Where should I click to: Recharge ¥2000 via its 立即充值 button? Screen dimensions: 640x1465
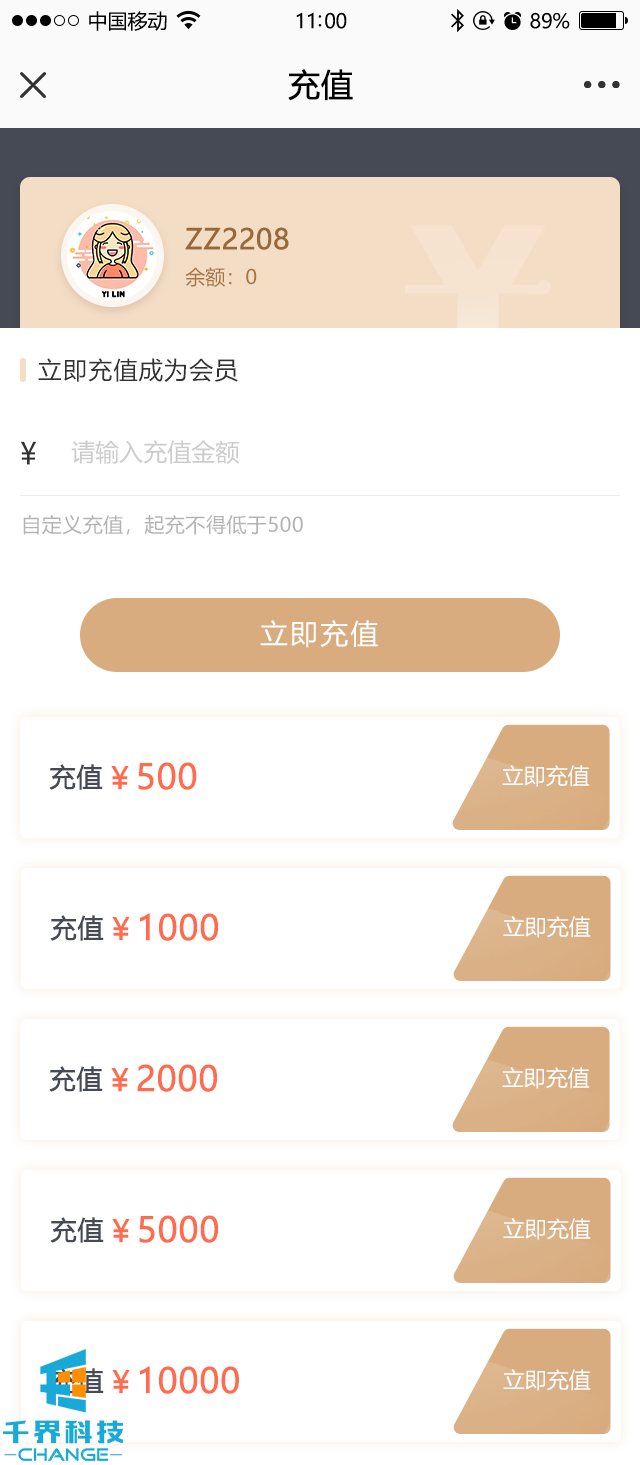tap(543, 1079)
